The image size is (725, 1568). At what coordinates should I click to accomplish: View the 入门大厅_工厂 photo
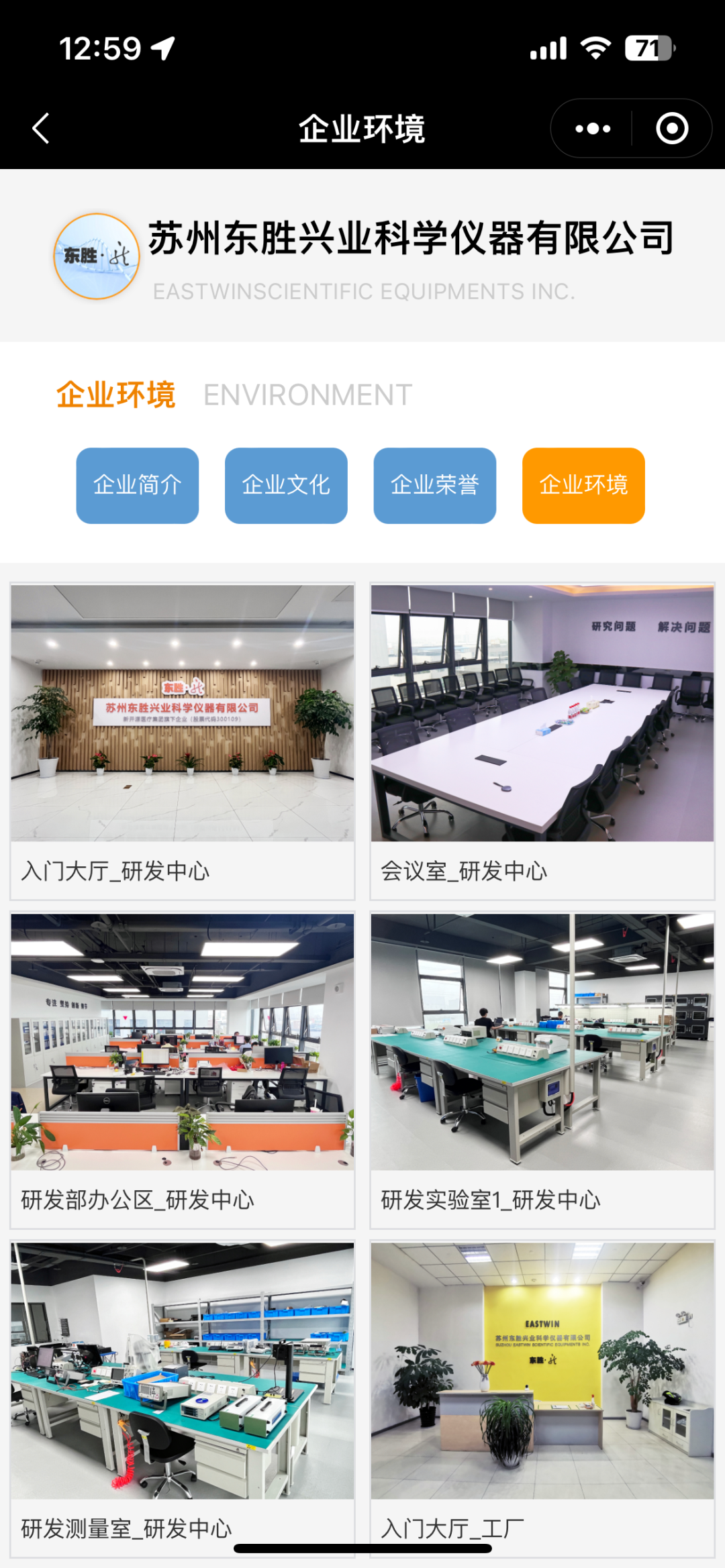[542, 1371]
